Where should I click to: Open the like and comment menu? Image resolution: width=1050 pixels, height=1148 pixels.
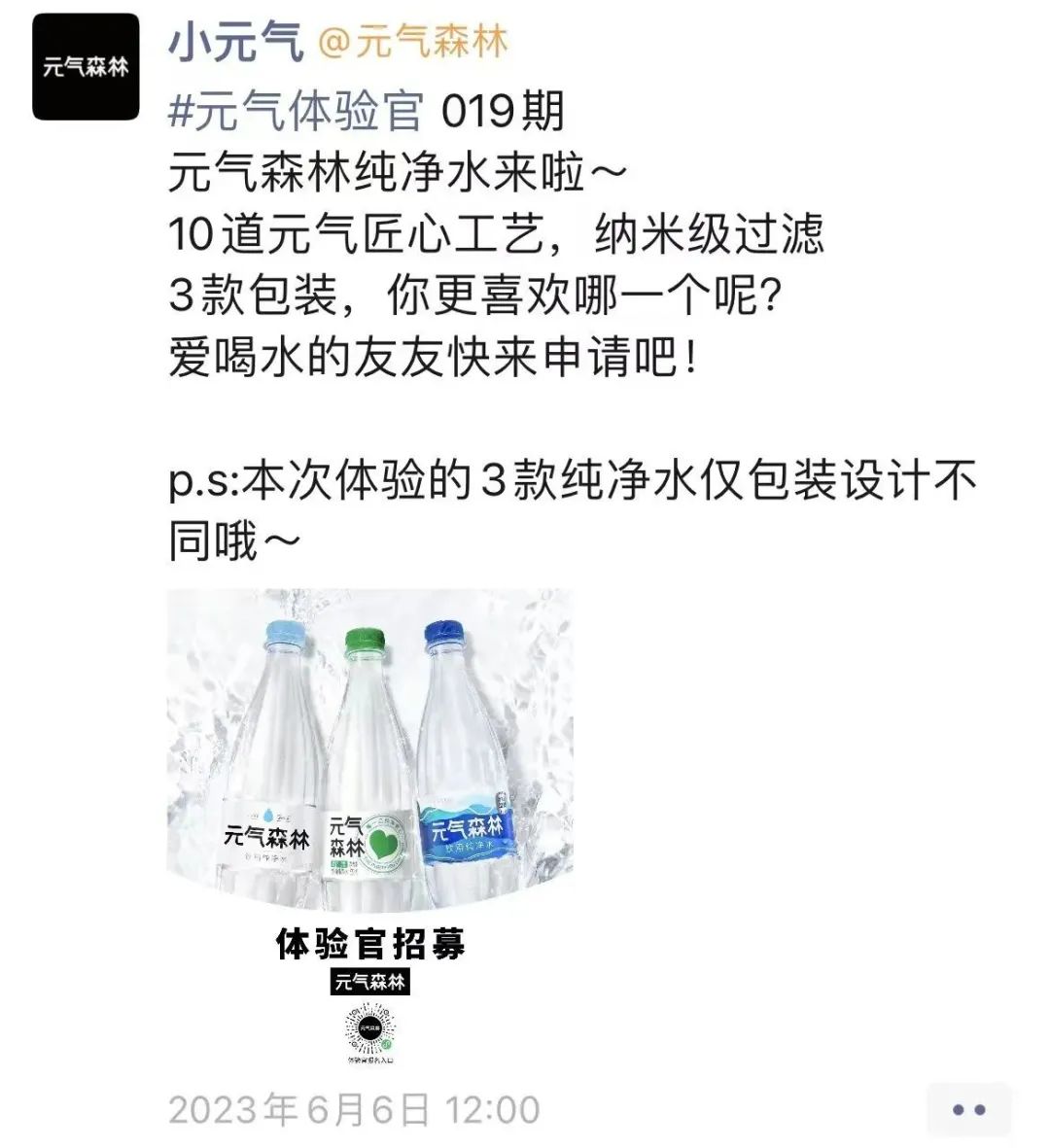coord(968,1108)
